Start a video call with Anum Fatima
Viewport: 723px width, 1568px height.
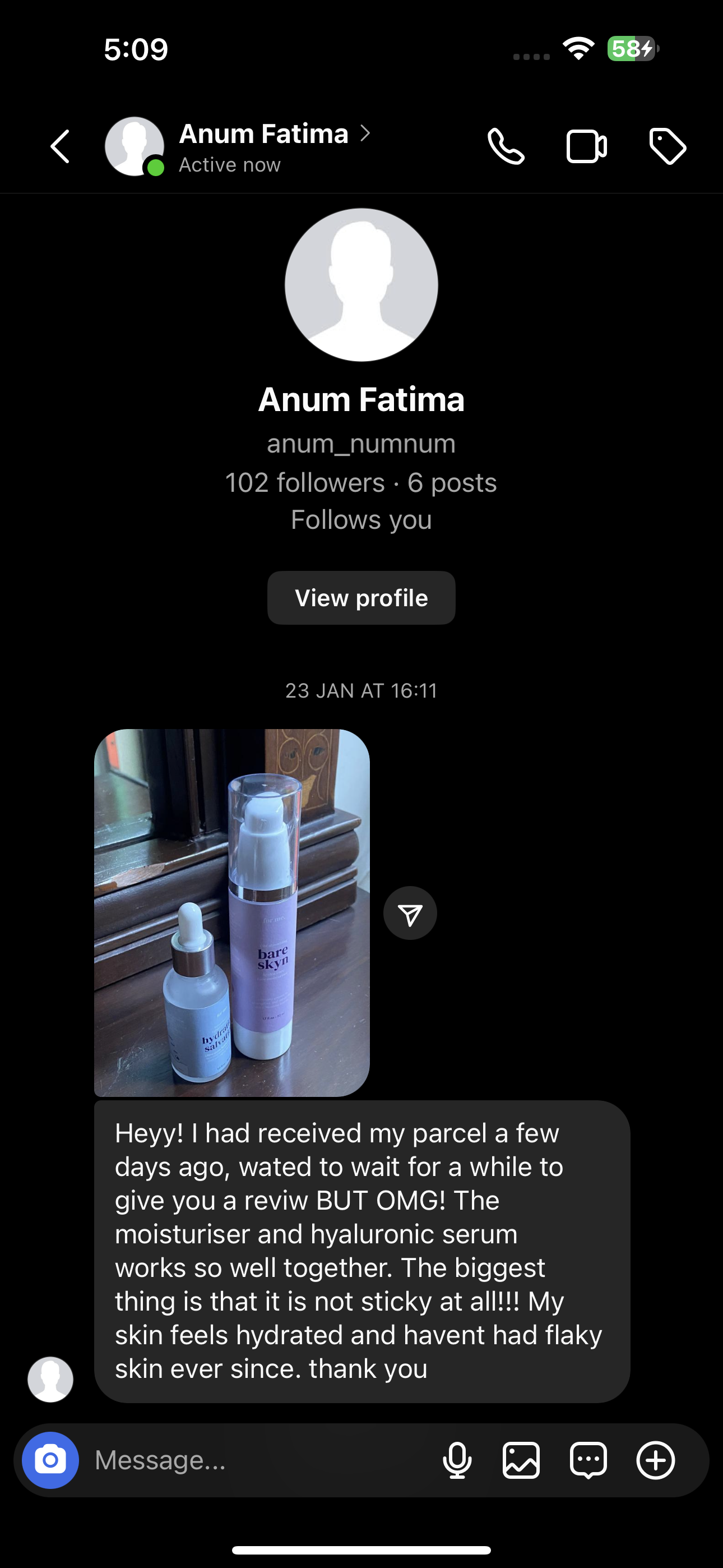tap(586, 147)
